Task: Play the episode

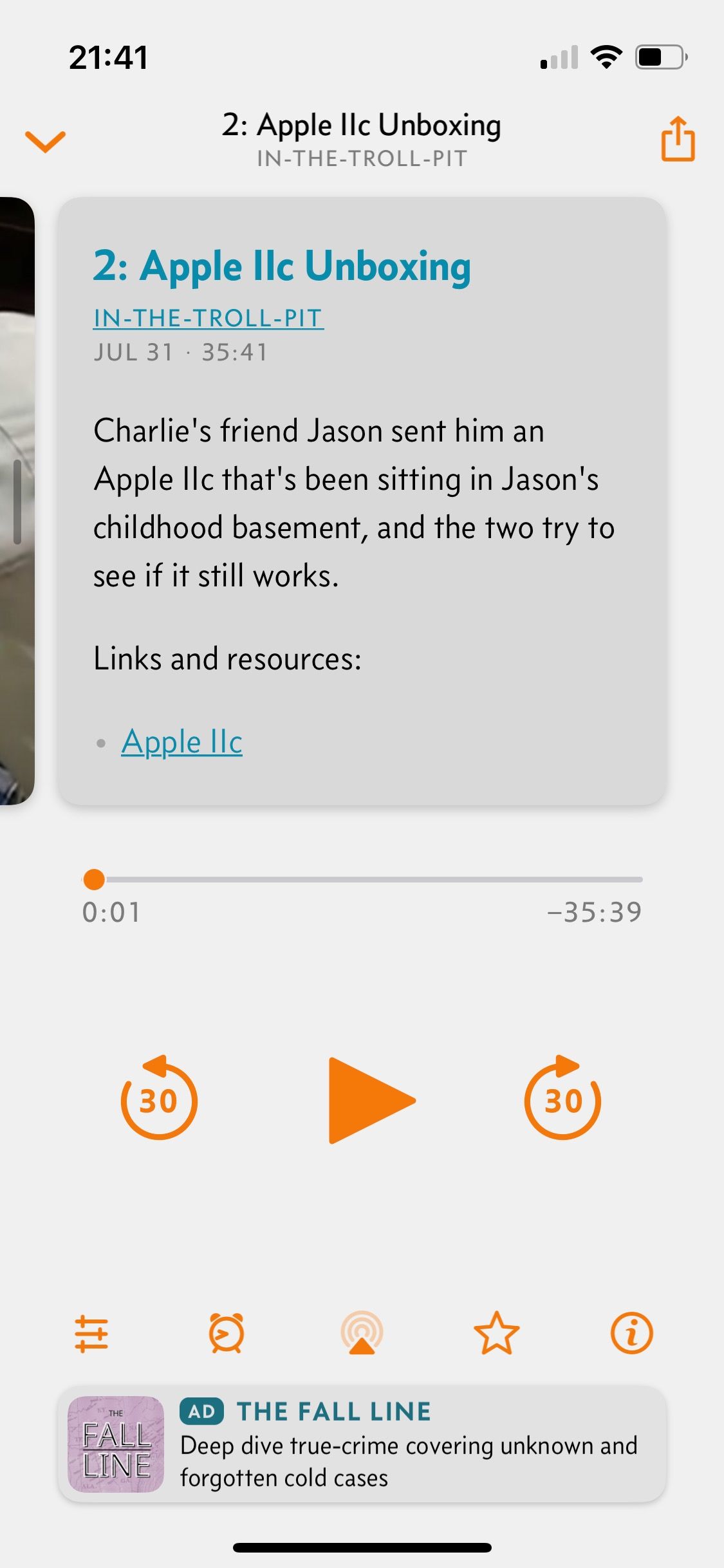Action: point(368,1099)
